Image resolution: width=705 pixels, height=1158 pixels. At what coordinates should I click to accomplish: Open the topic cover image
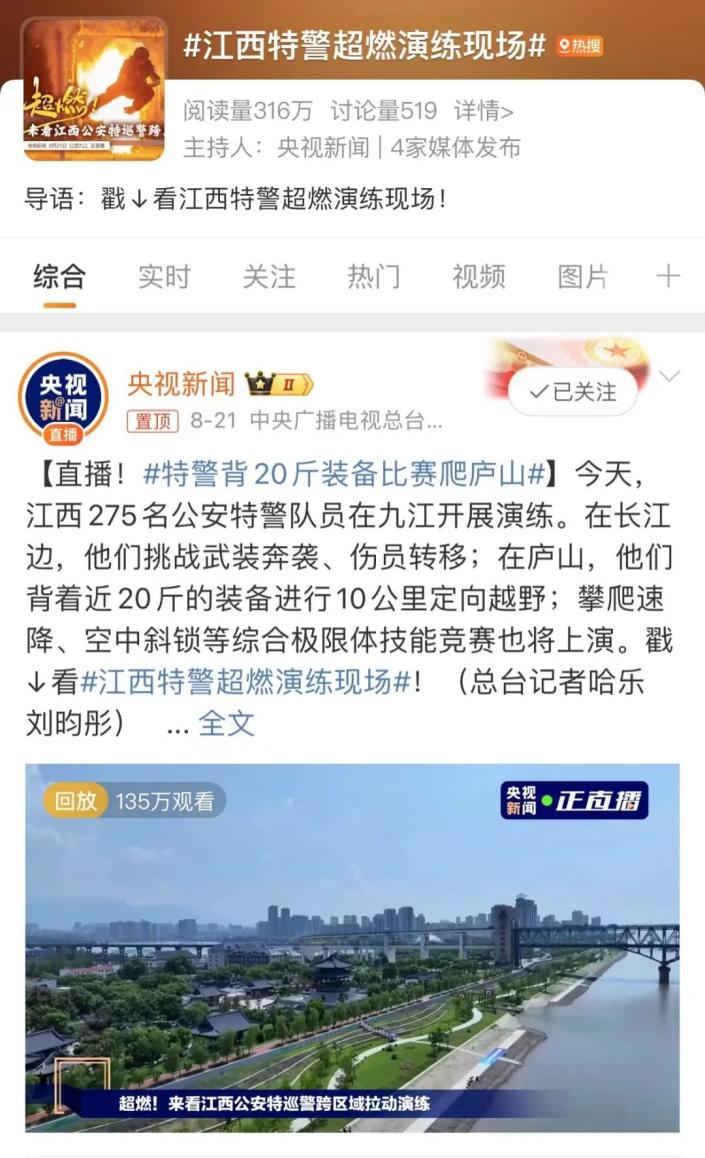pos(95,88)
